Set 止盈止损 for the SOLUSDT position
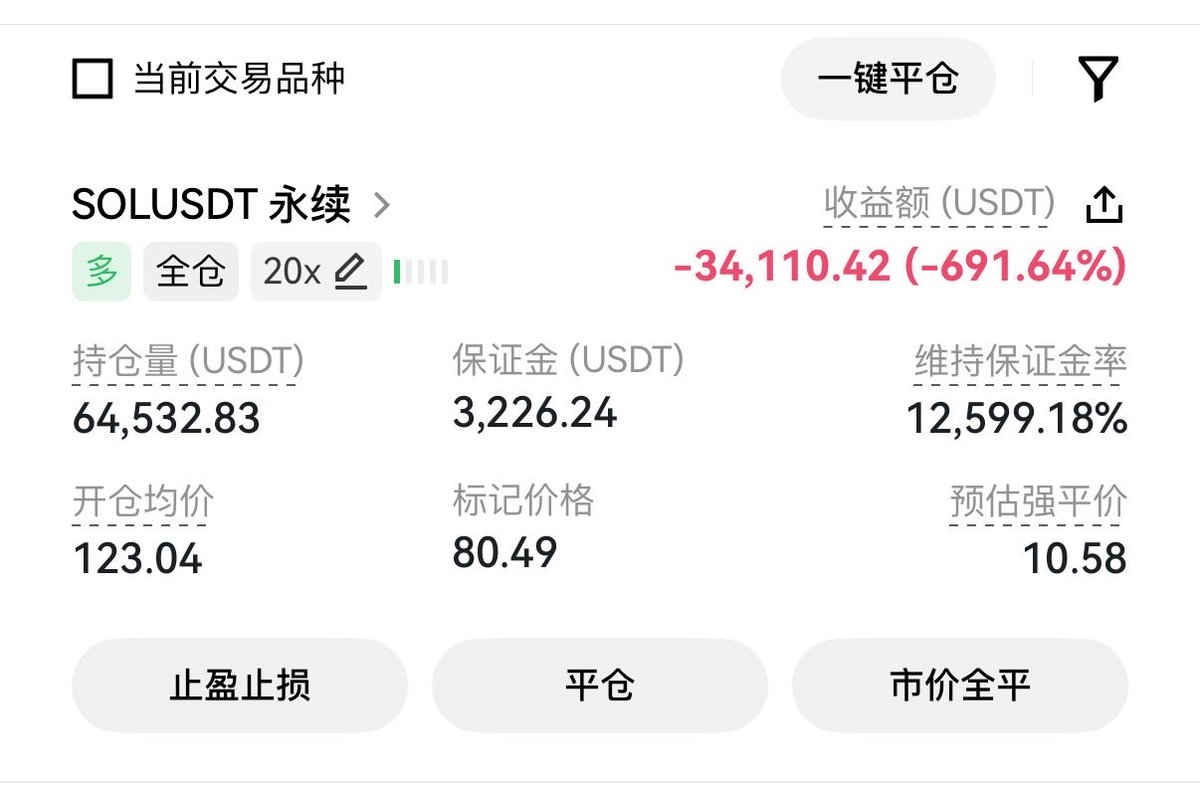The height and width of the screenshot is (793, 1200). (240, 686)
